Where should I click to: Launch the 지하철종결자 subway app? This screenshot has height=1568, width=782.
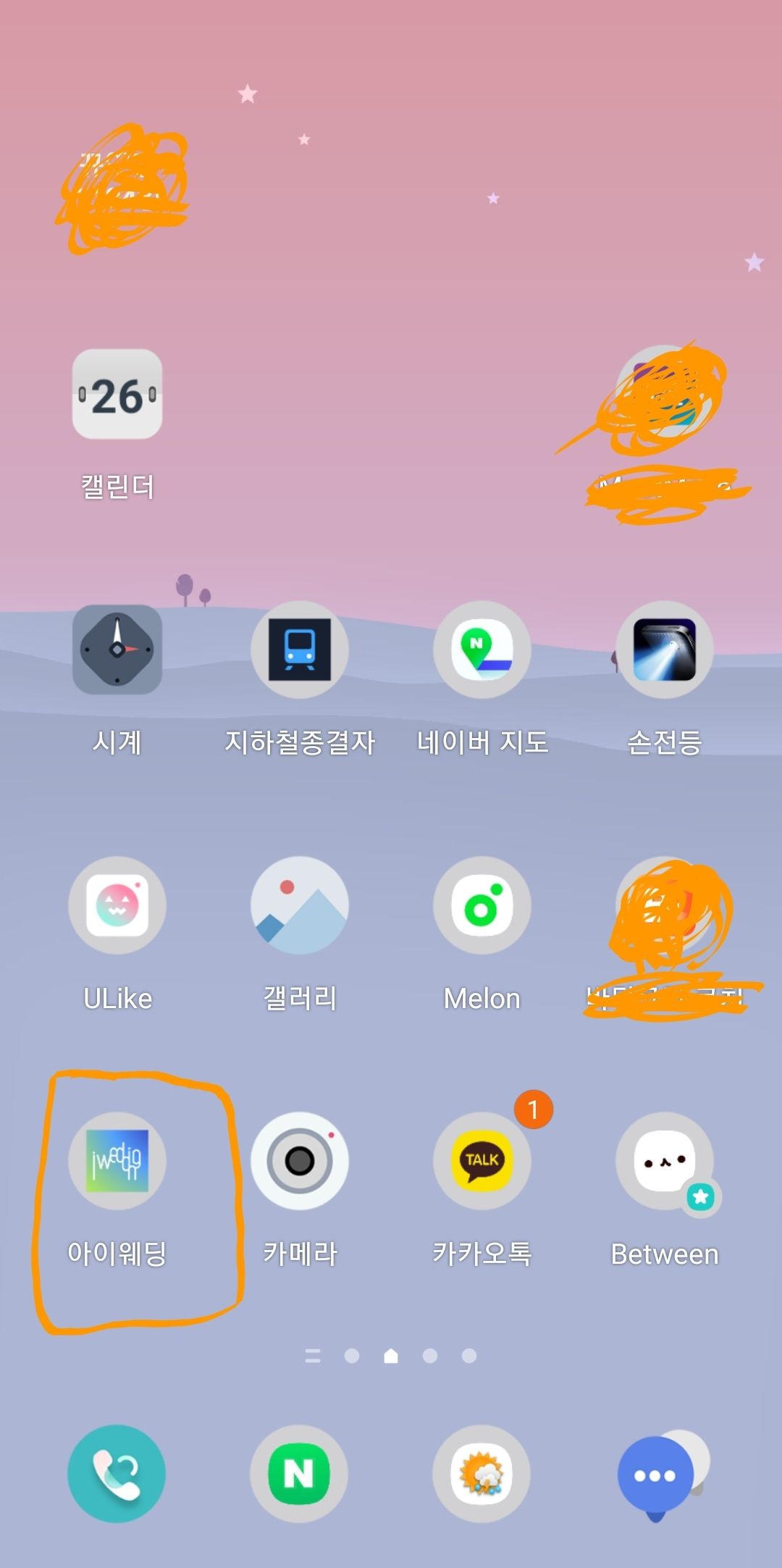point(300,650)
